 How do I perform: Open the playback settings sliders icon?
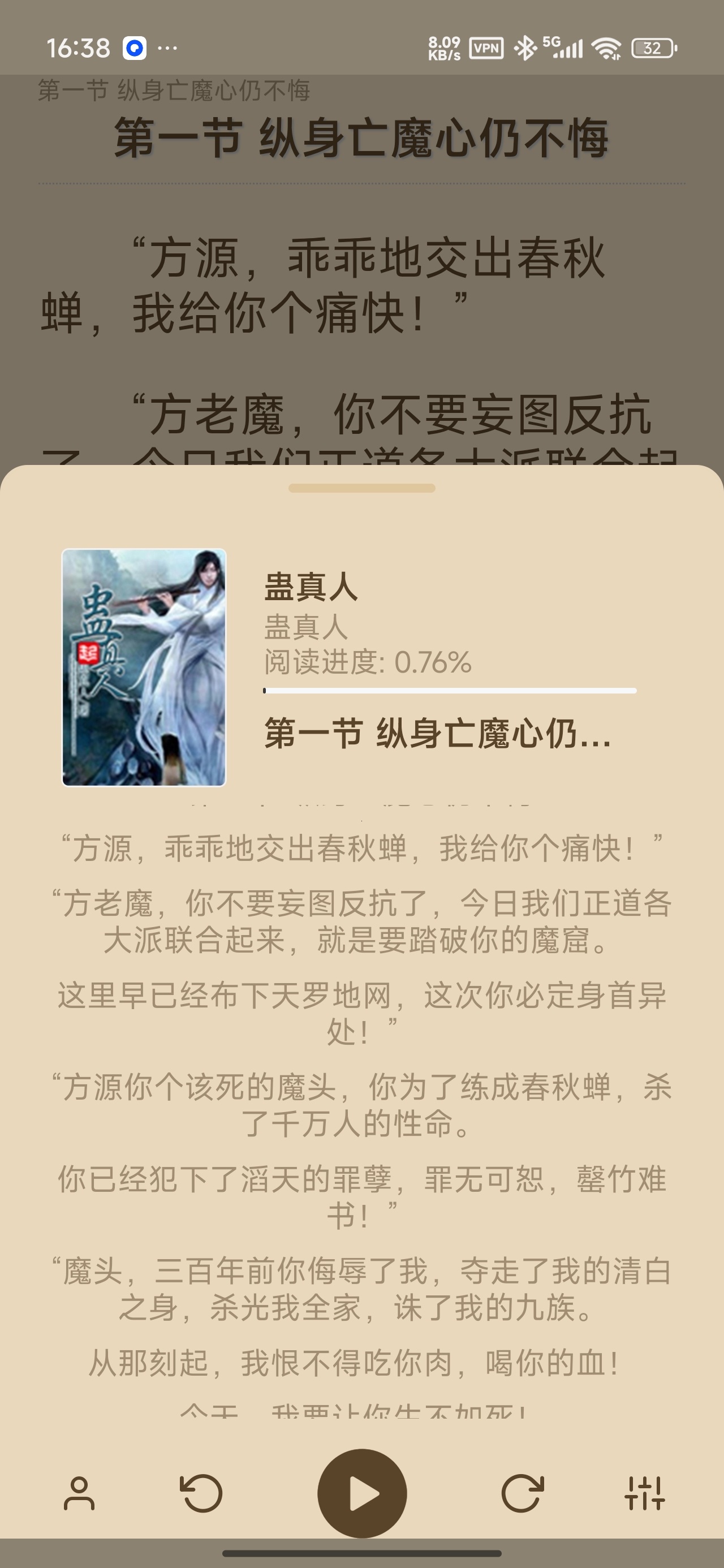click(644, 1493)
